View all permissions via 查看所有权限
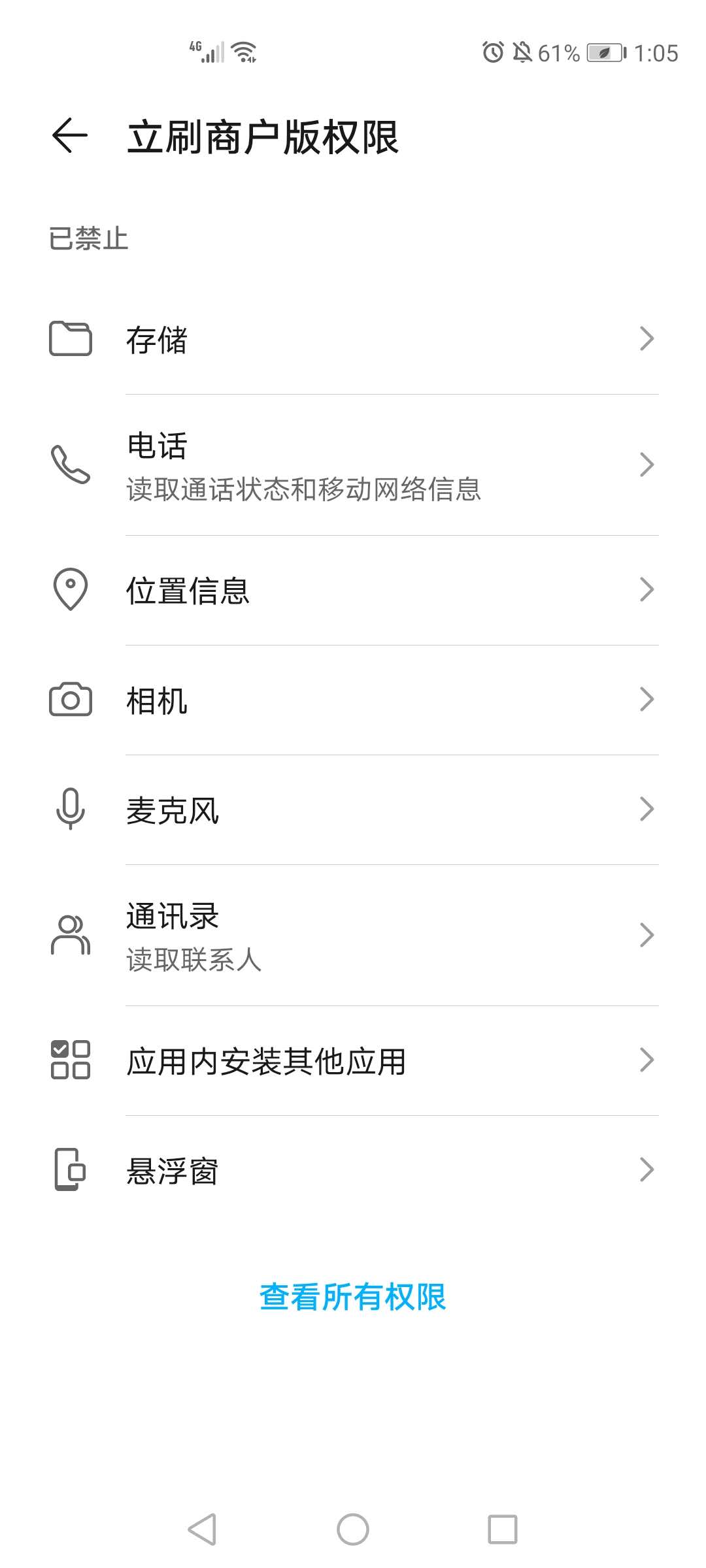The width and height of the screenshot is (706, 1568). click(x=352, y=1297)
